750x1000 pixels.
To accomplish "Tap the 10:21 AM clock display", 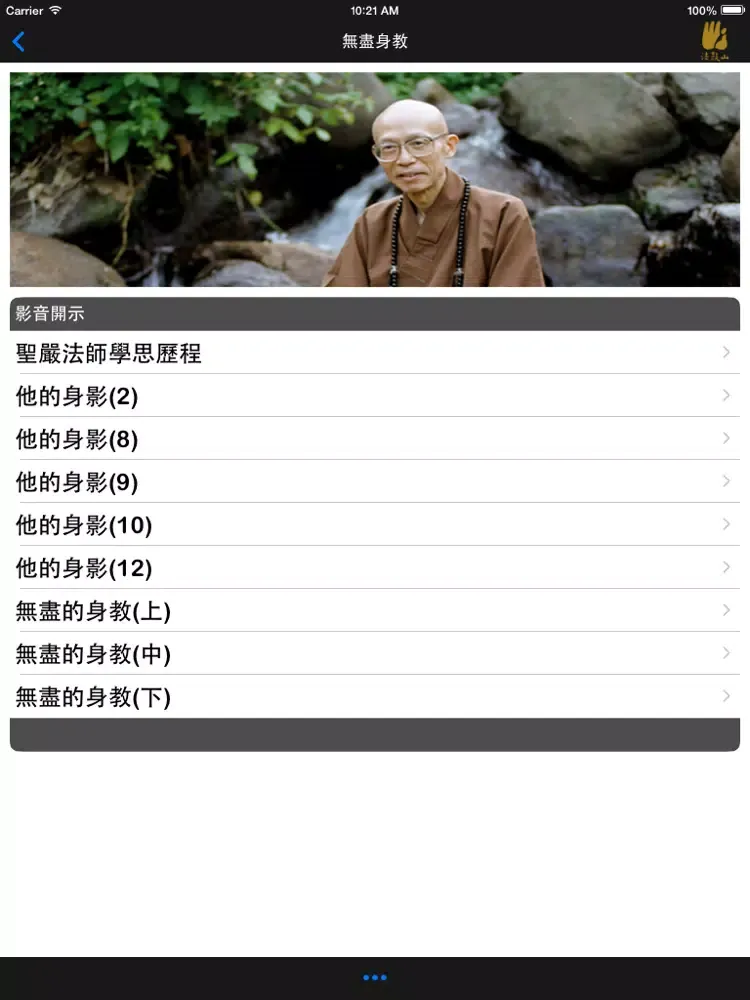I will (x=375, y=11).
